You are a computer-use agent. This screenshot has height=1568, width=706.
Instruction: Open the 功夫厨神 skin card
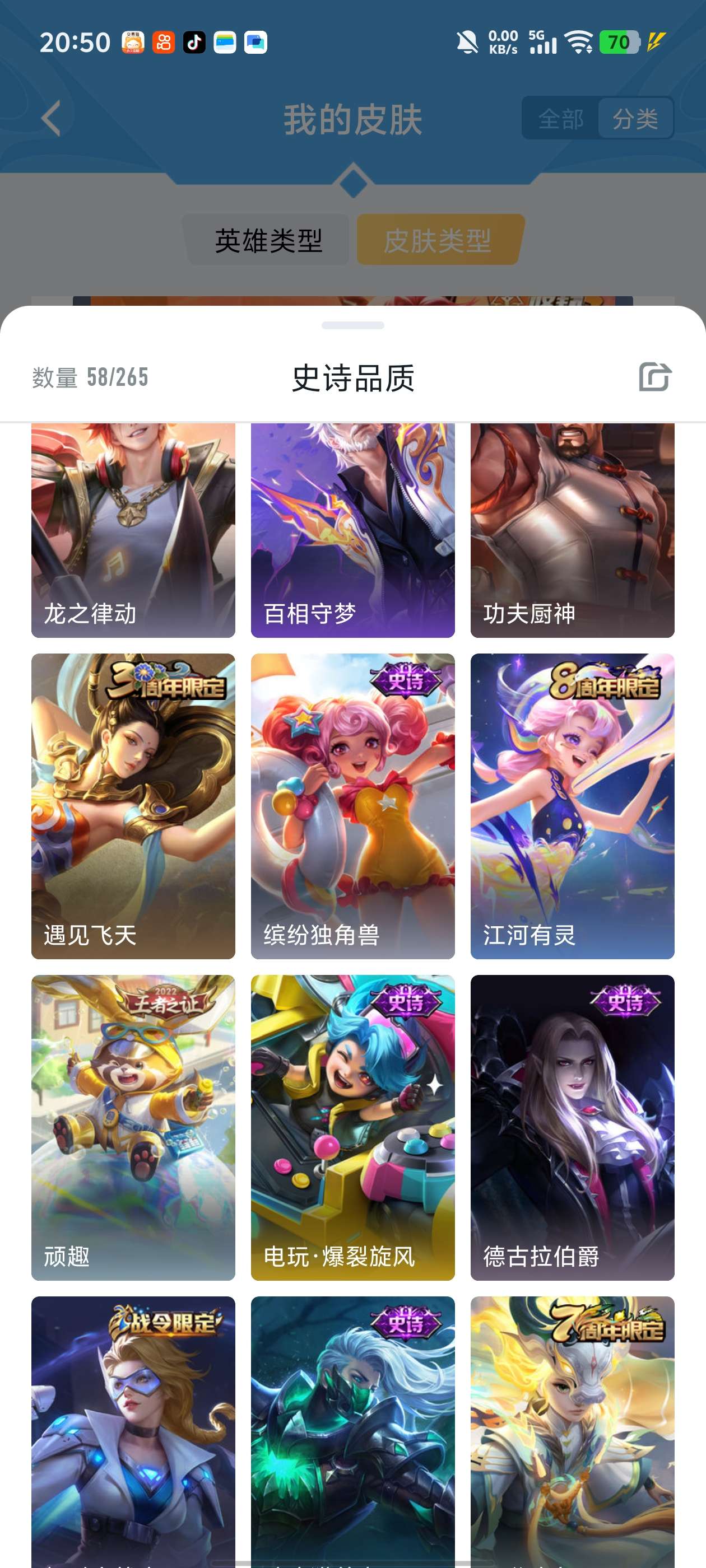pyautogui.click(x=572, y=530)
